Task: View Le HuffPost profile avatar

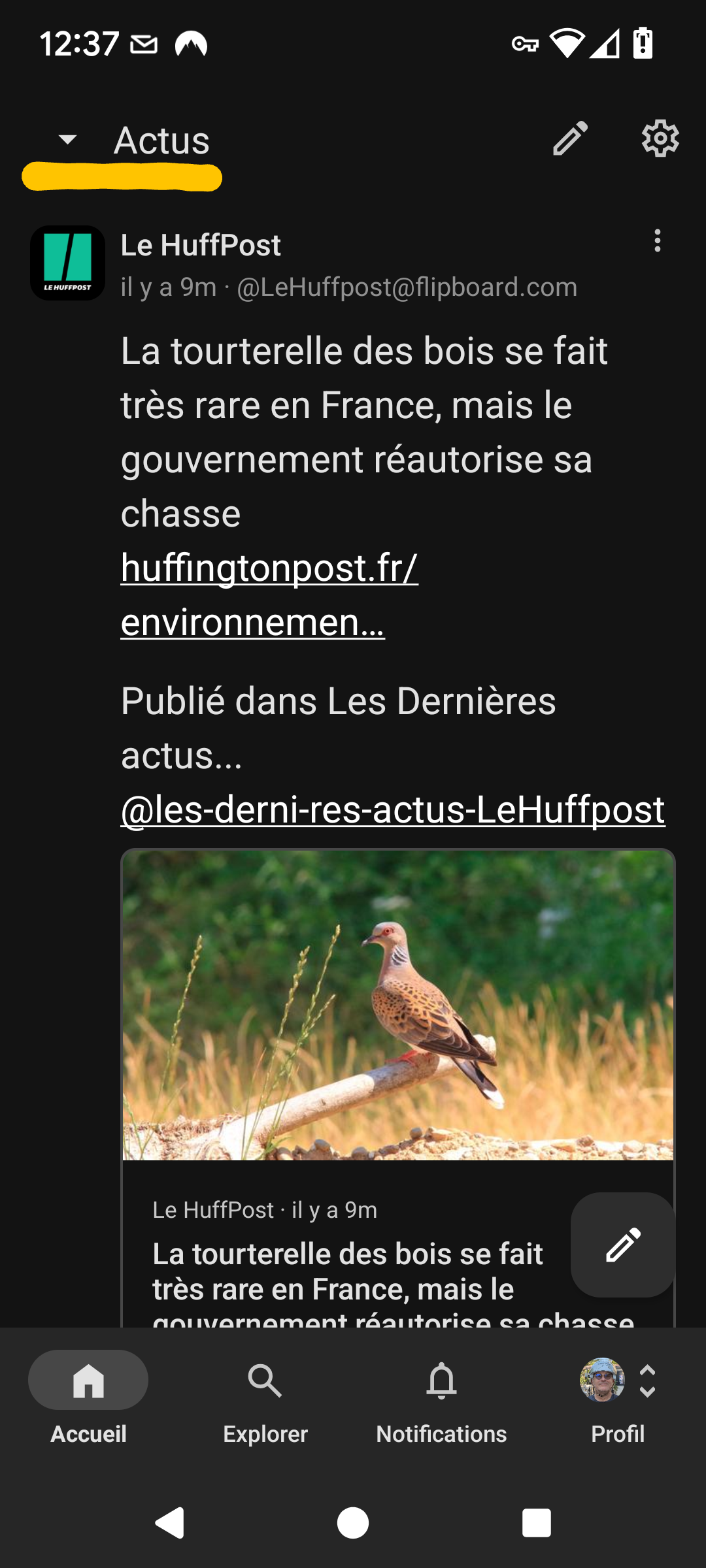Action: click(x=68, y=263)
